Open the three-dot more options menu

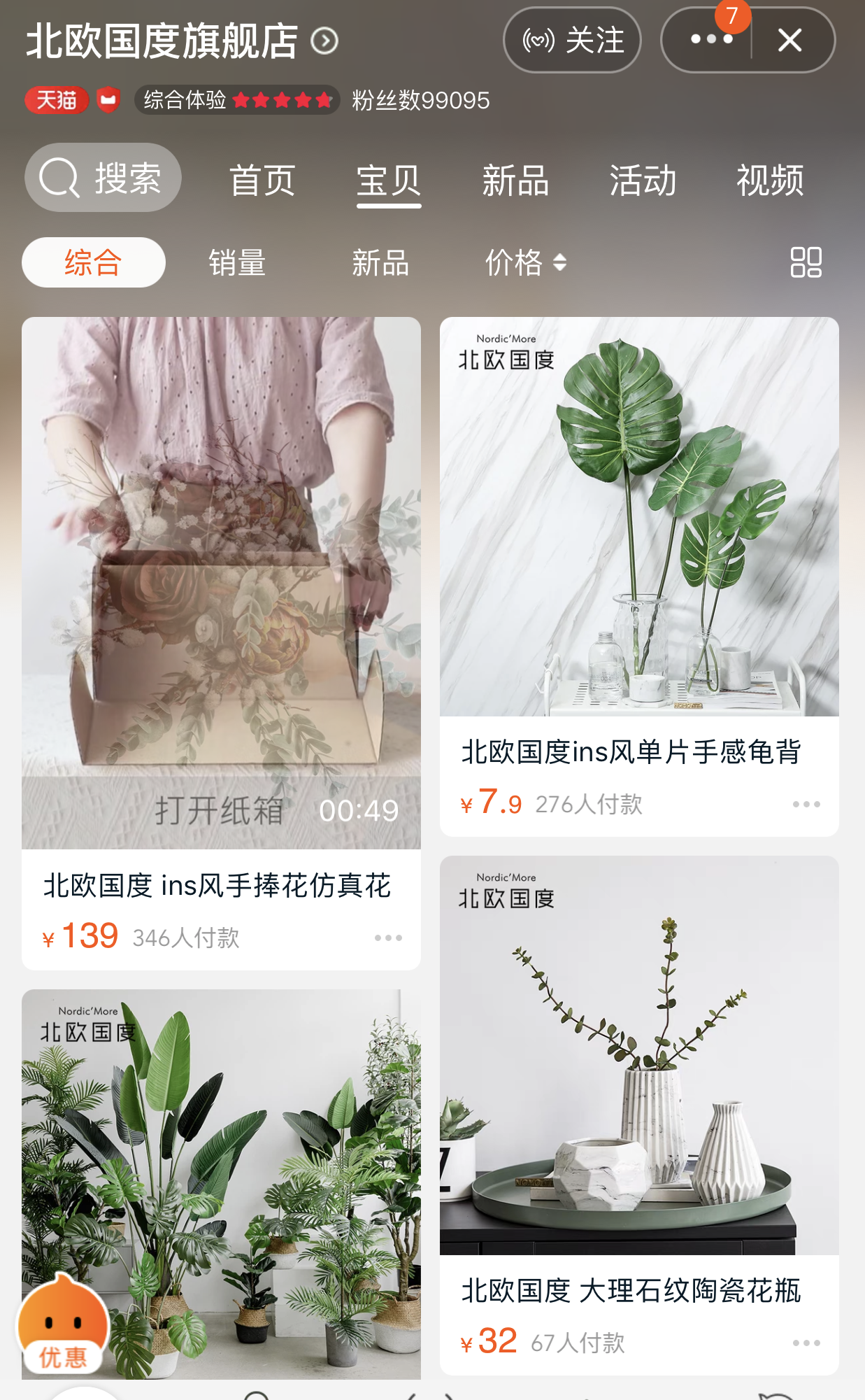pos(710,40)
